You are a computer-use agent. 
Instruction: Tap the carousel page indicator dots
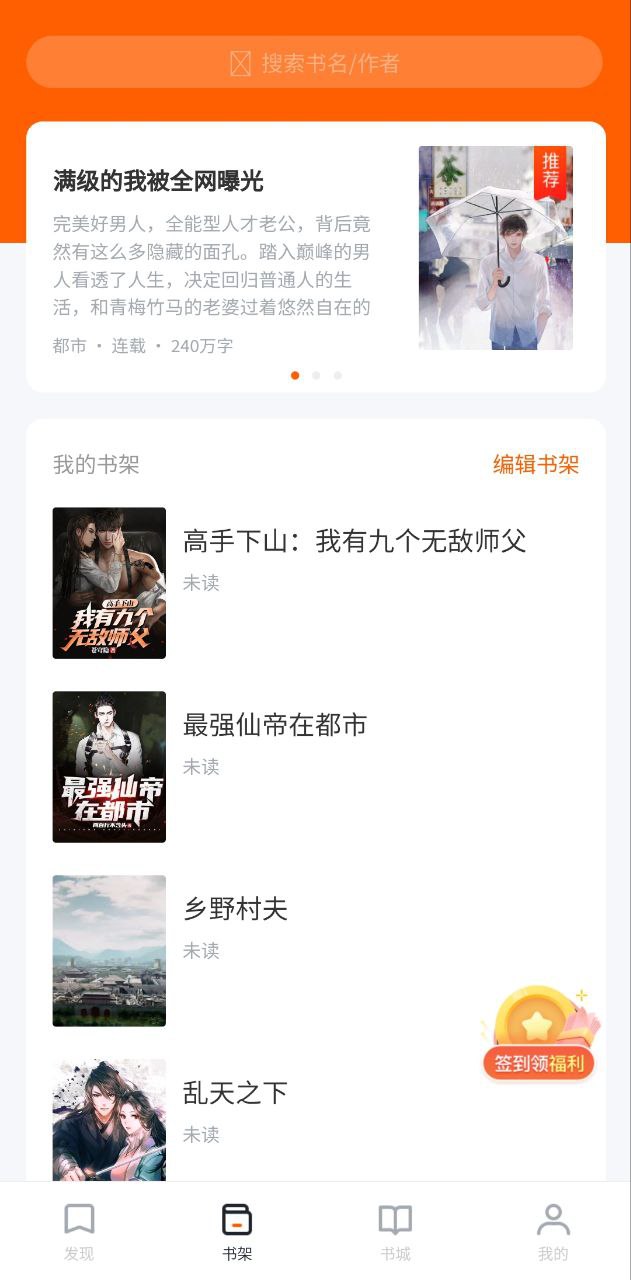pos(316,376)
